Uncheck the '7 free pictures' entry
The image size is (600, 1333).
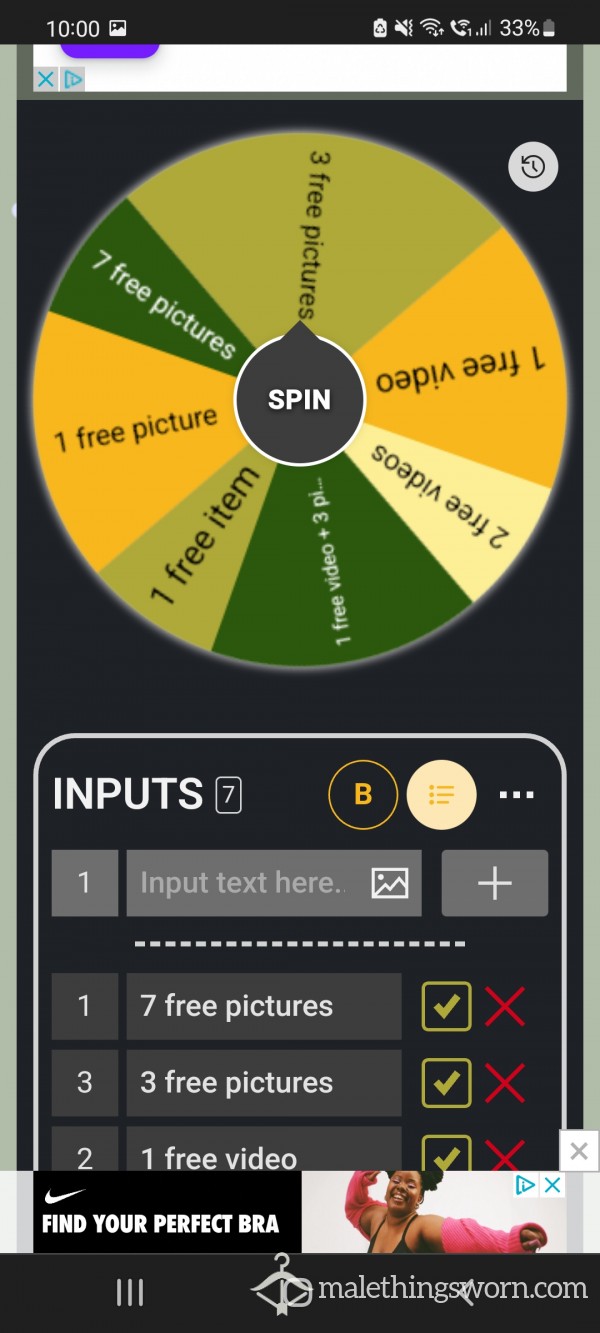[x=446, y=1006]
